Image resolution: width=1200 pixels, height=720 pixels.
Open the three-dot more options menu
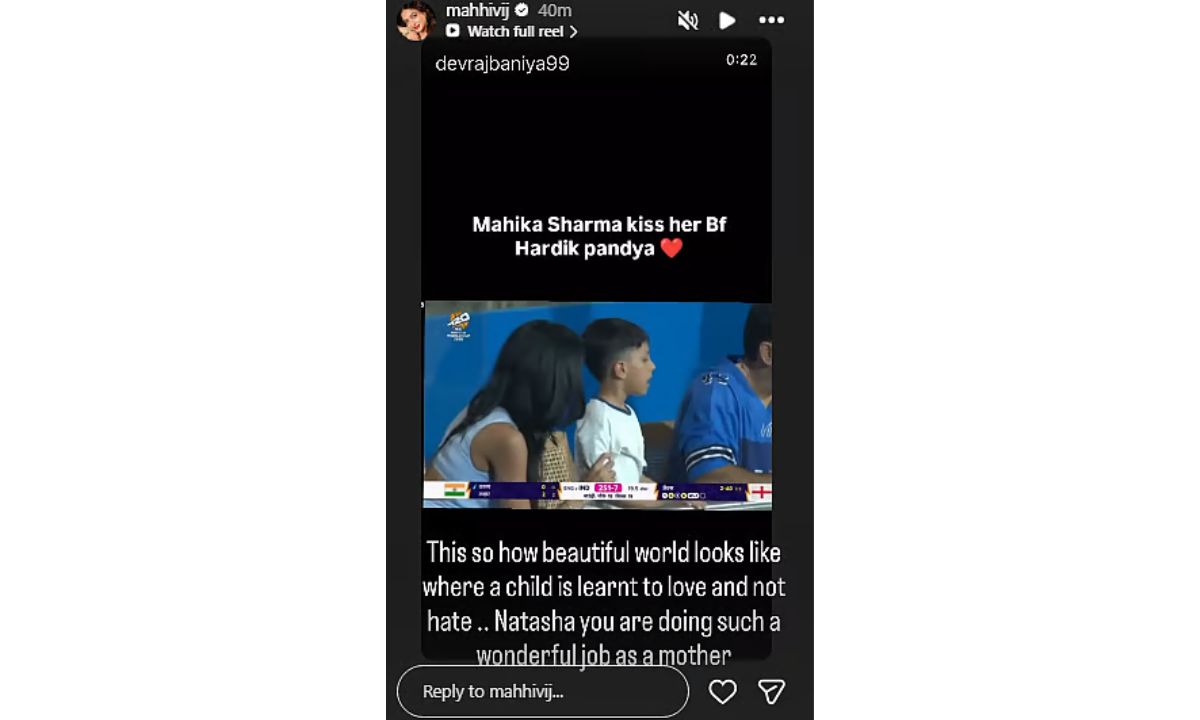(771, 20)
